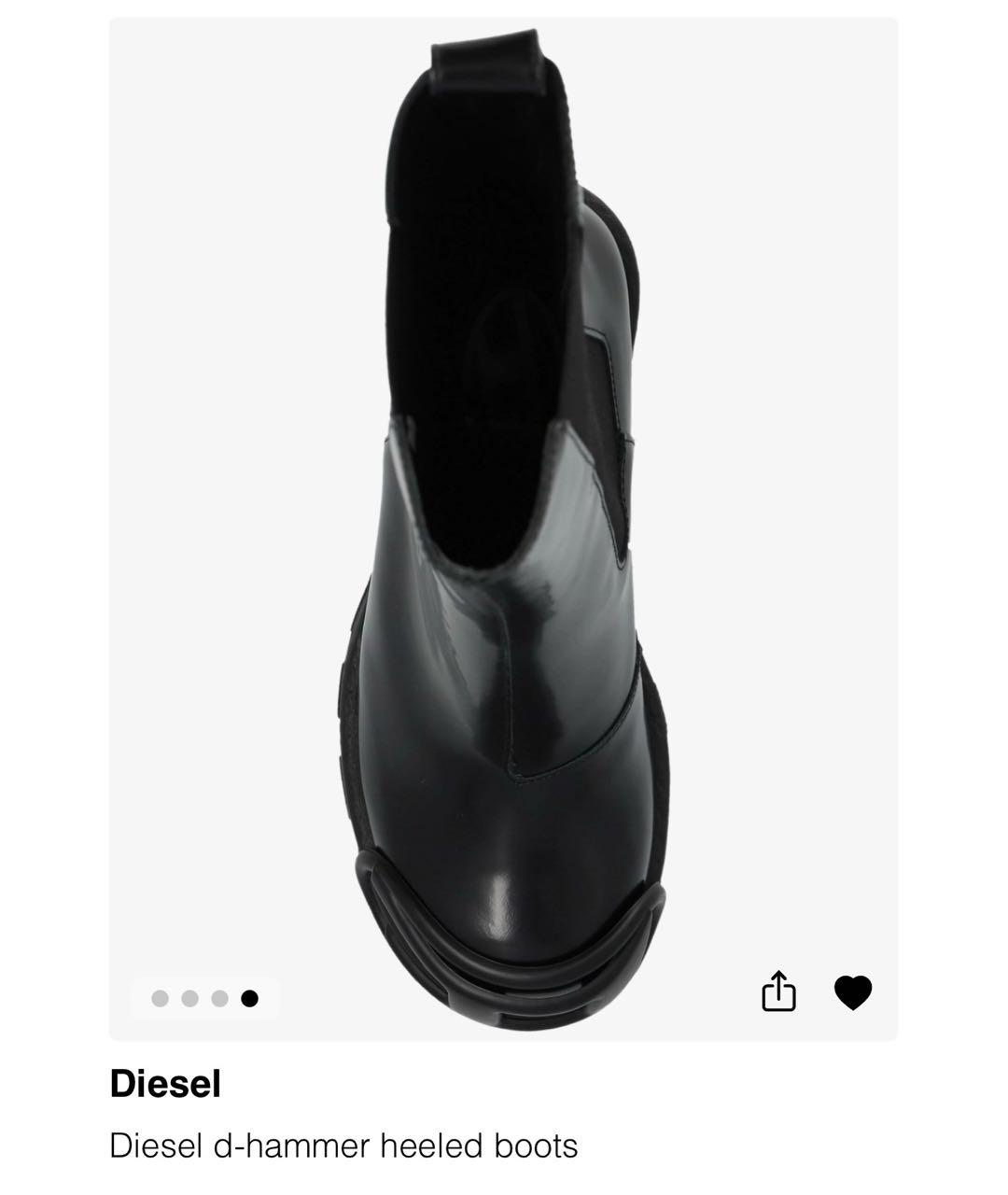The image size is (1008, 1195).
Task: Select the second carousel pagination dot
Action: pyautogui.click(x=189, y=998)
